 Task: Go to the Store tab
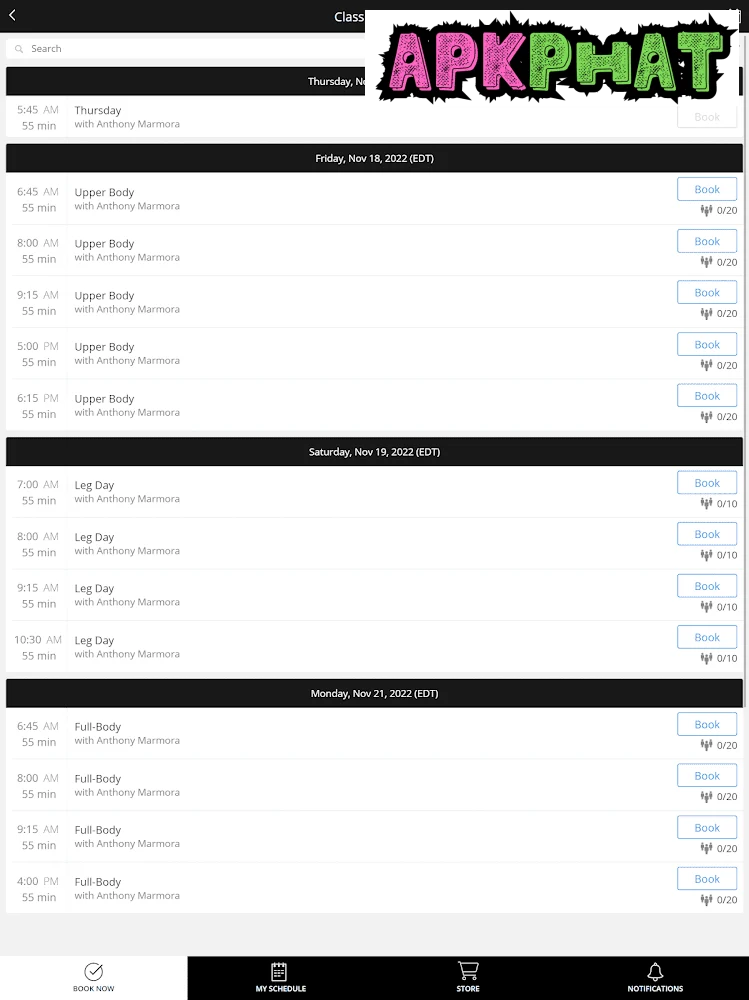467,977
